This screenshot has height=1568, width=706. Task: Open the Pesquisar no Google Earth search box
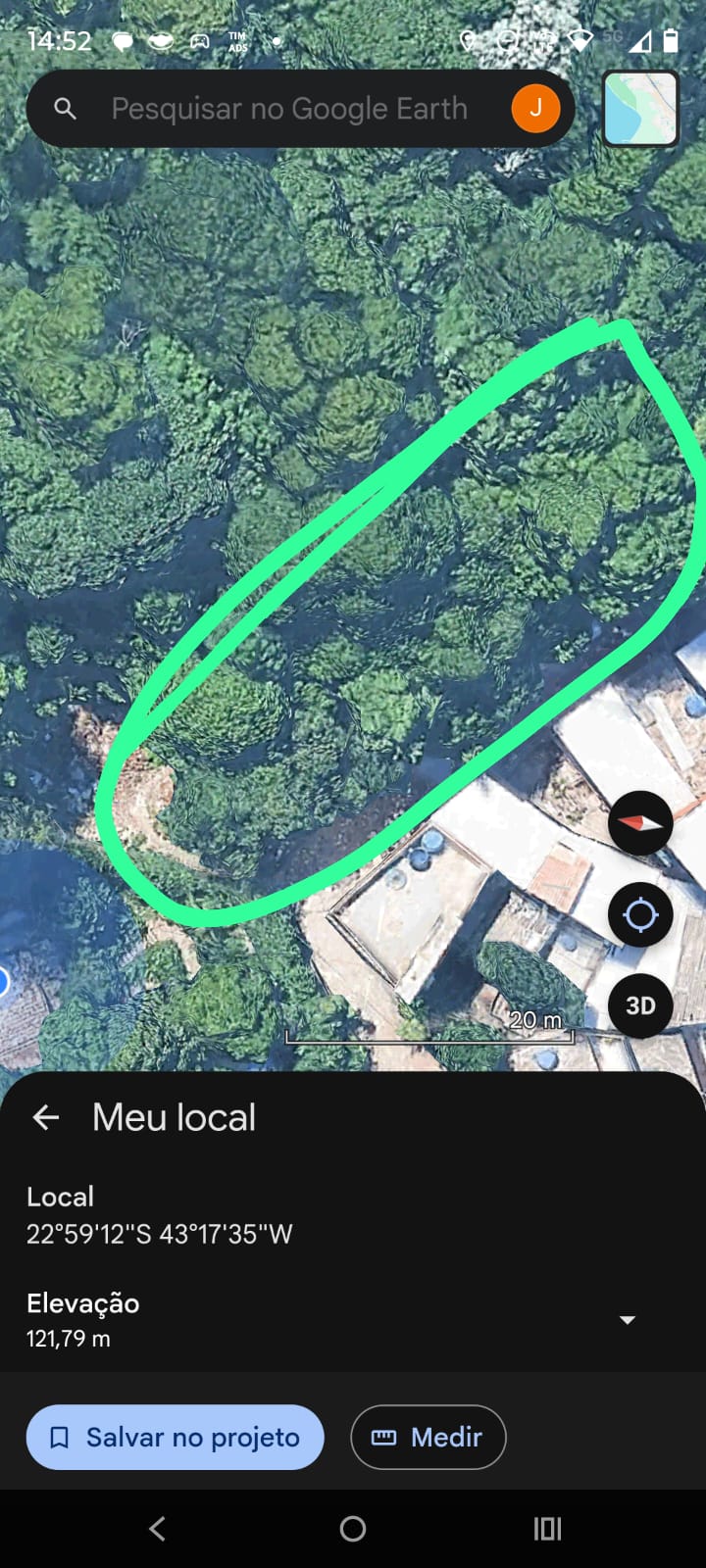pyautogui.click(x=288, y=109)
